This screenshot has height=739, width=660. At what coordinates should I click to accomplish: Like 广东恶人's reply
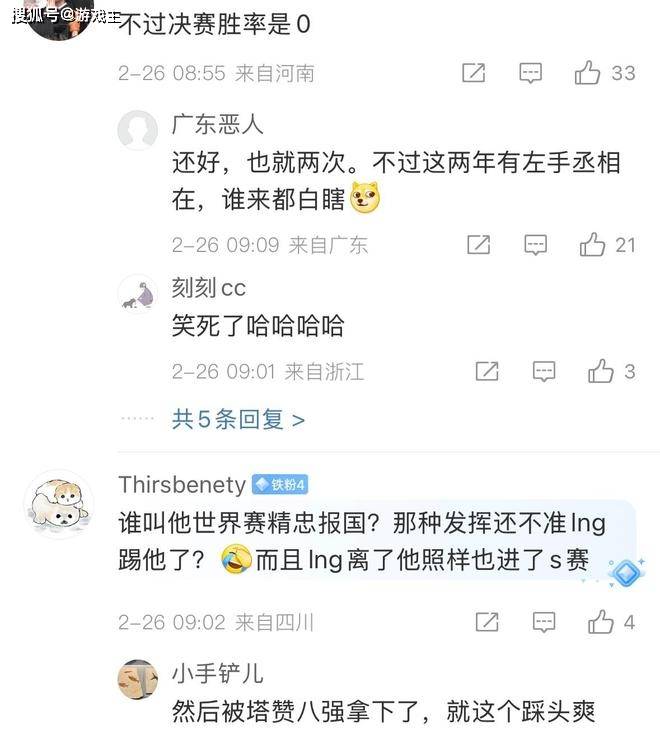pyautogui.click(x=593, y=244)
